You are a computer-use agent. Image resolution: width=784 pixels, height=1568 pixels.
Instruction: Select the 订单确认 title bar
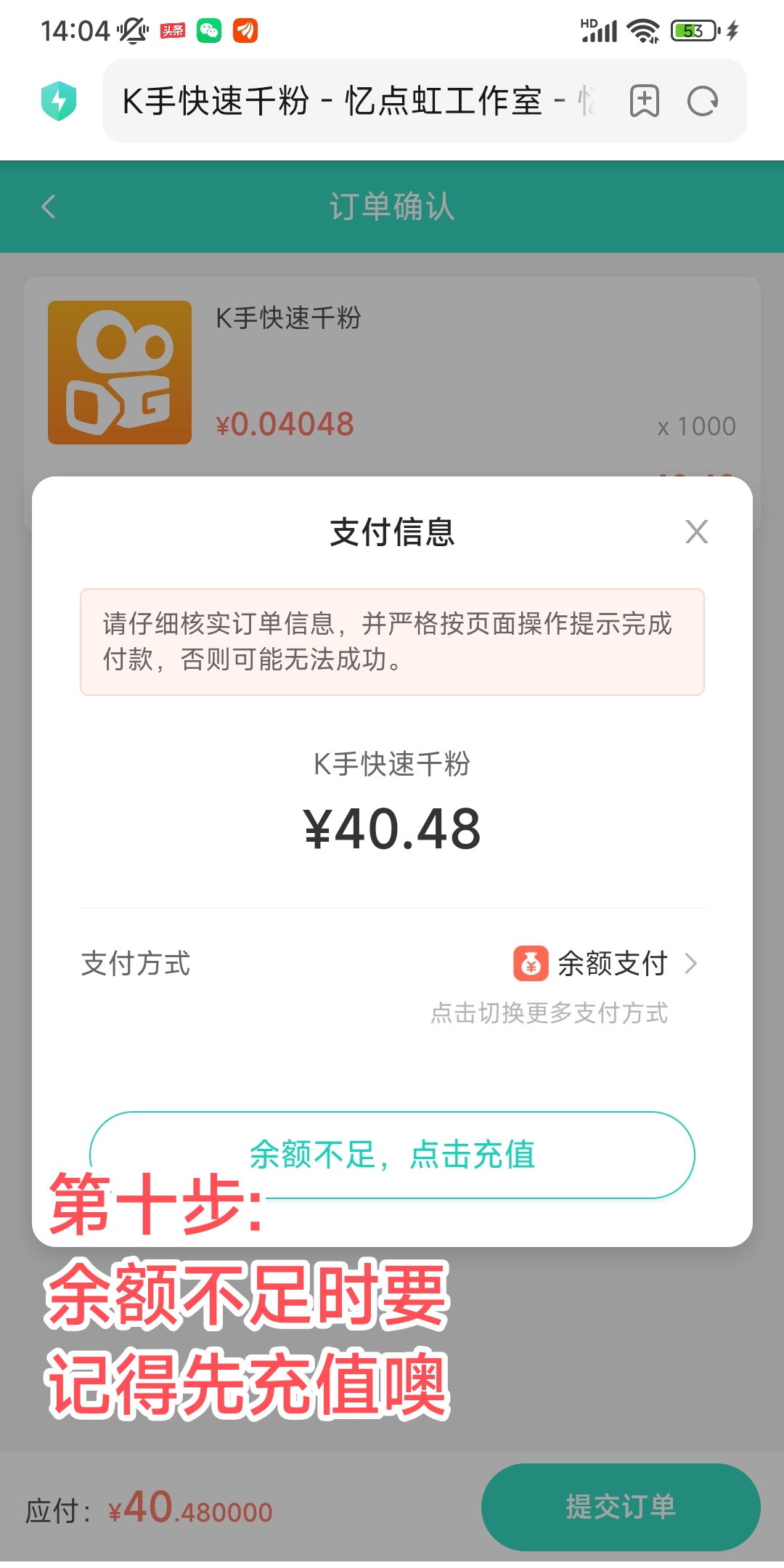coord(392,208)
